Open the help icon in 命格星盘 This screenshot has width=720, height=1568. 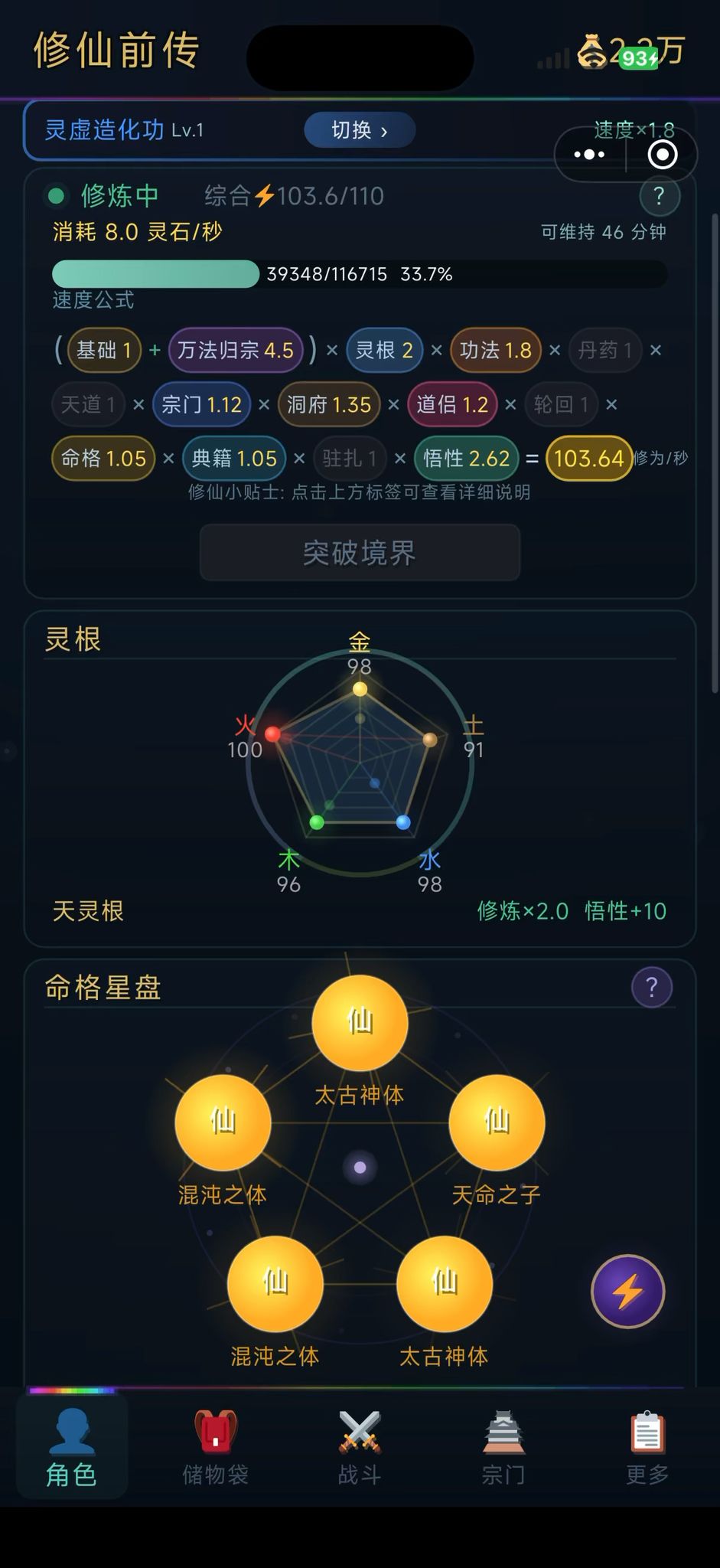[x=652, y=988]
